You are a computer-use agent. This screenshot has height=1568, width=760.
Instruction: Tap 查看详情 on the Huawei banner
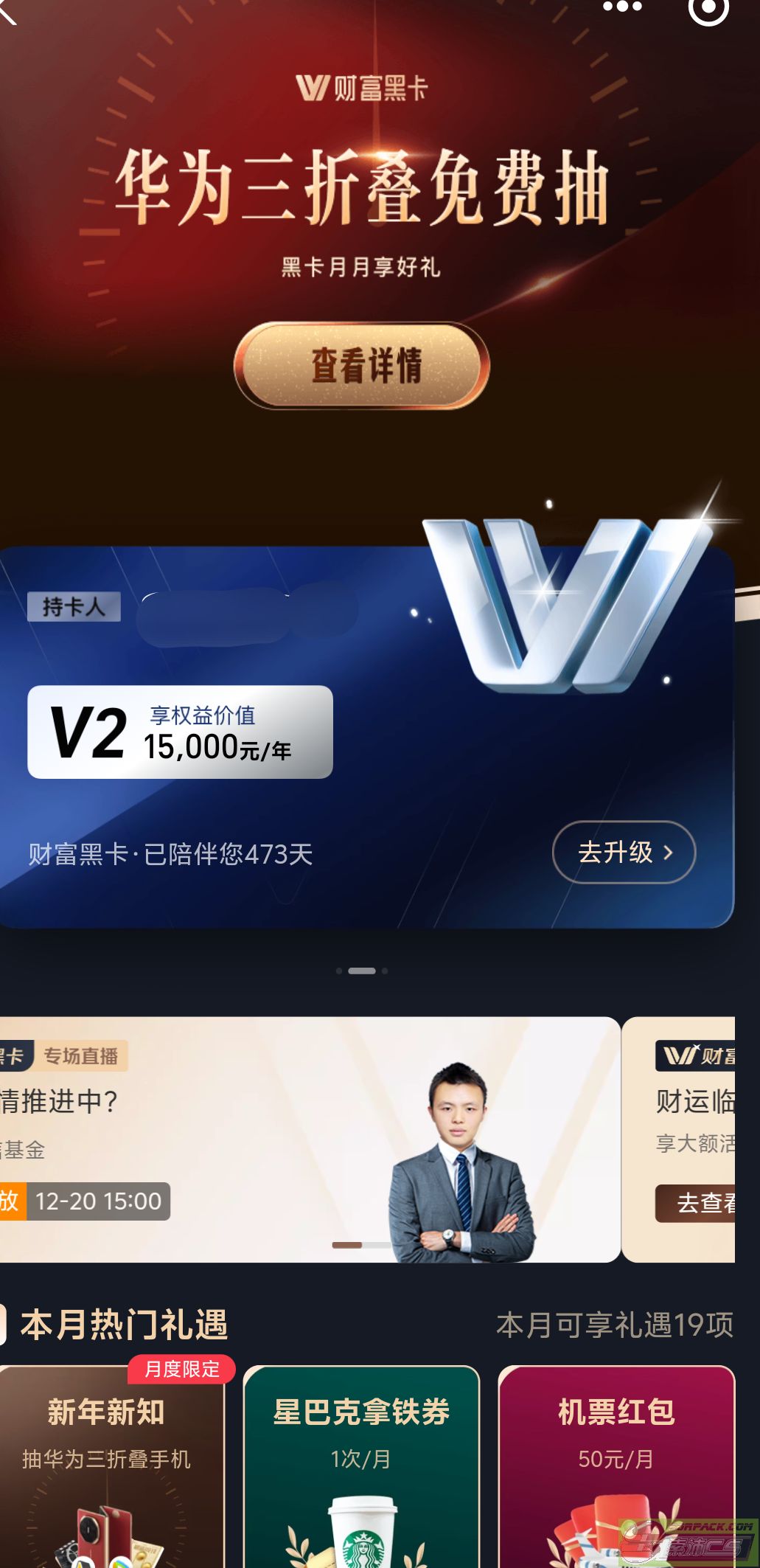coord(361,366)
